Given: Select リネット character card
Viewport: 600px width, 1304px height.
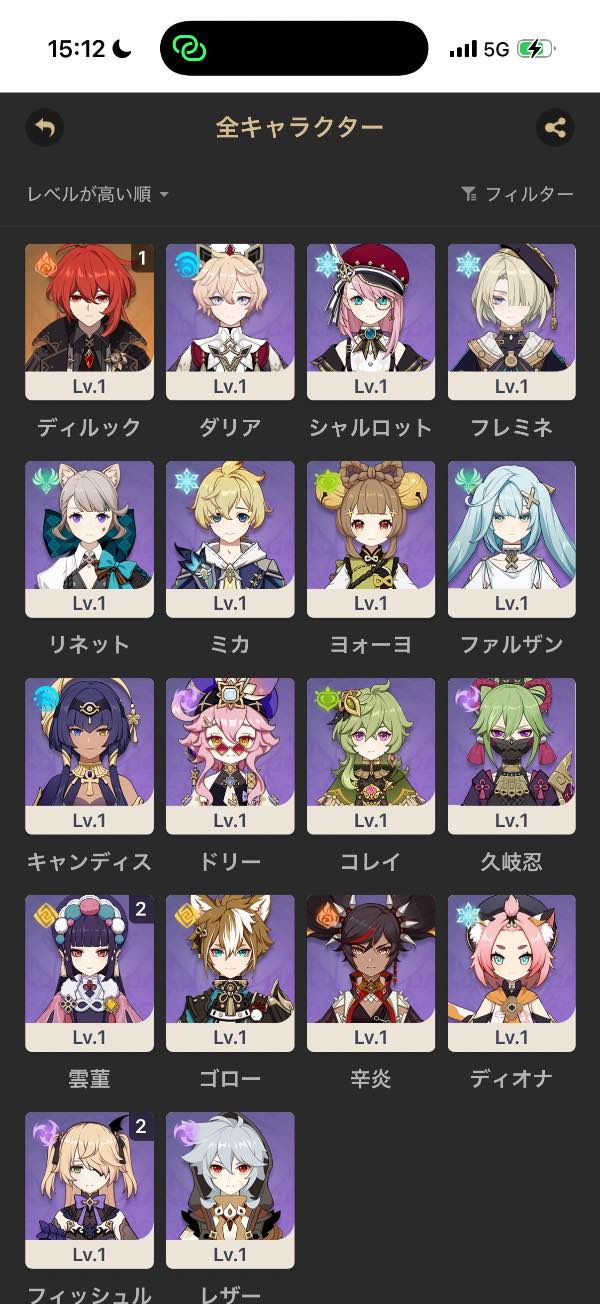Looking at the screenshot, I should tap(89, 538).
